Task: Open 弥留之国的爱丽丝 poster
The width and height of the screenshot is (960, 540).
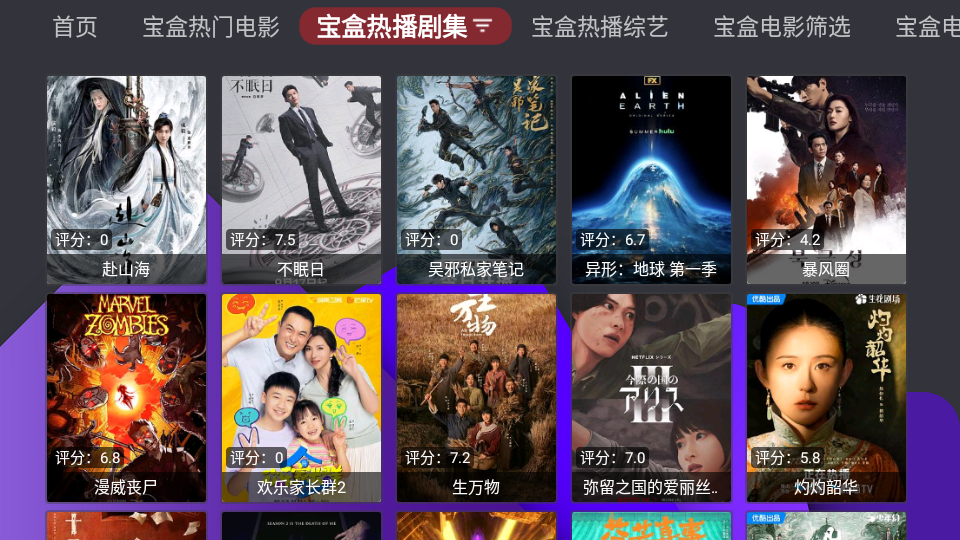Action: [x=651, y=397]
